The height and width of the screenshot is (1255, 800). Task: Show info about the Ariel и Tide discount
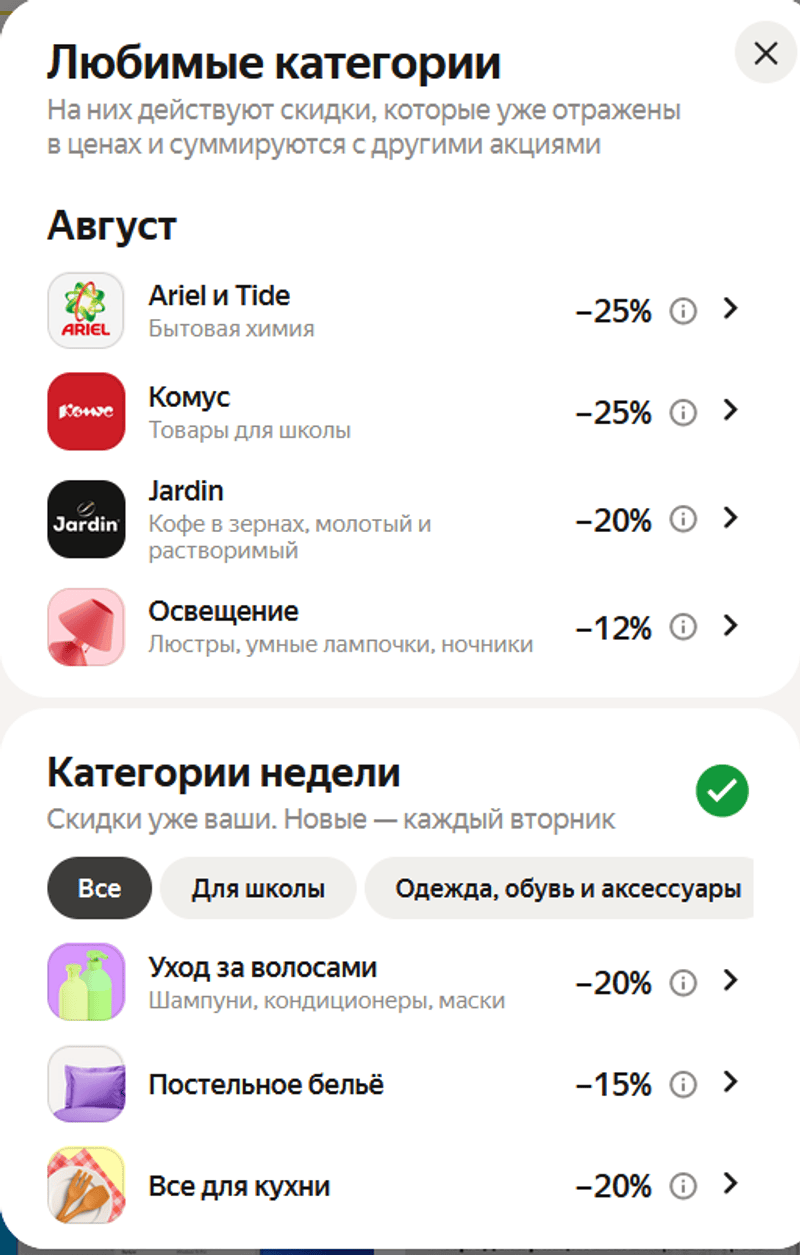click(x=683, y=312)
